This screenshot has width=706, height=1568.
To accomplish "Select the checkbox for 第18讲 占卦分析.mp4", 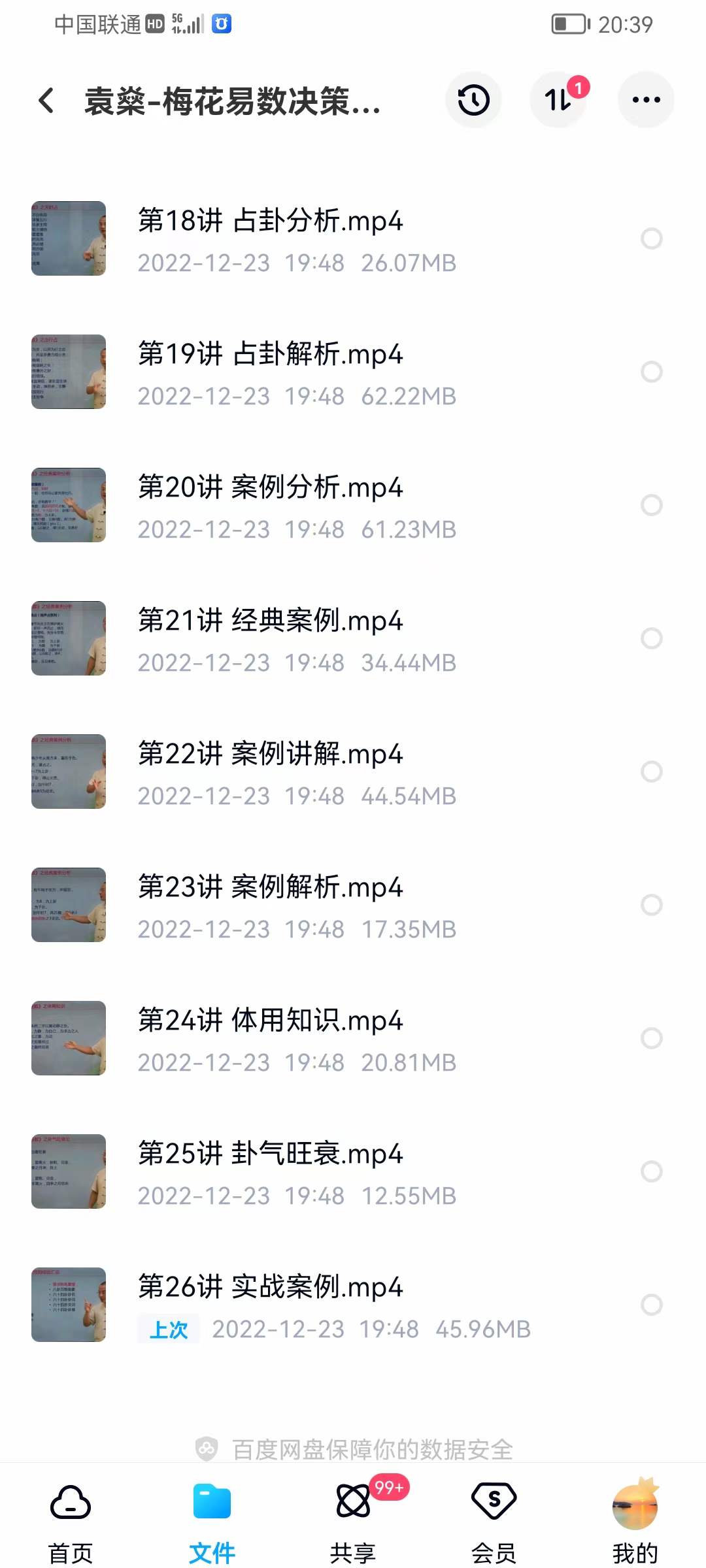I will [x=652, y=239].
